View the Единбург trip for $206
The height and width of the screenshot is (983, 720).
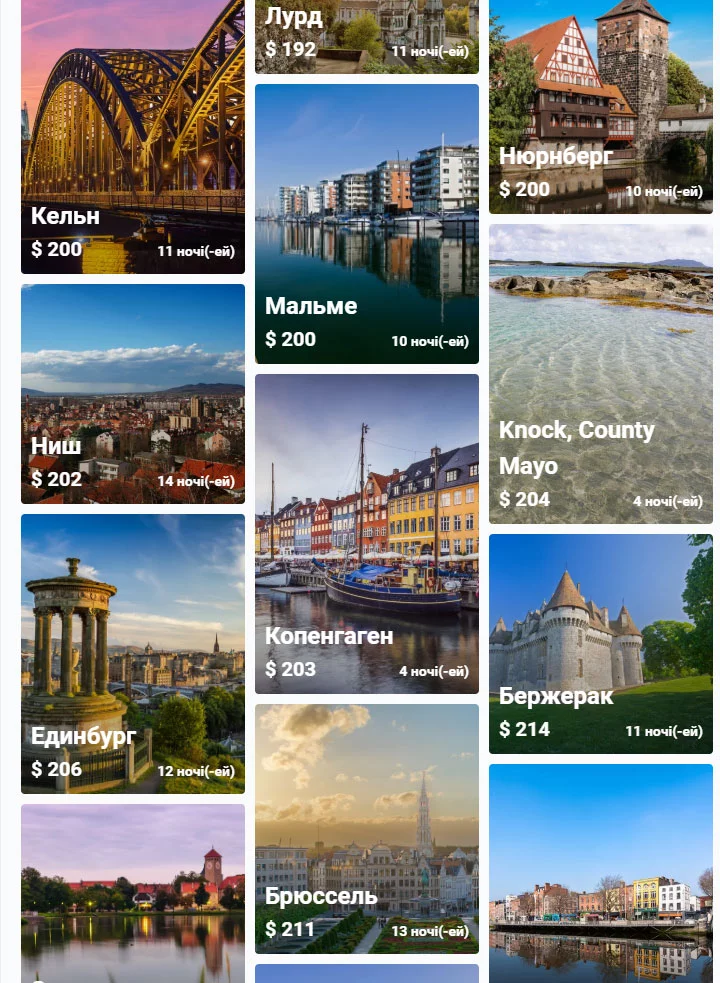(133, 654)
